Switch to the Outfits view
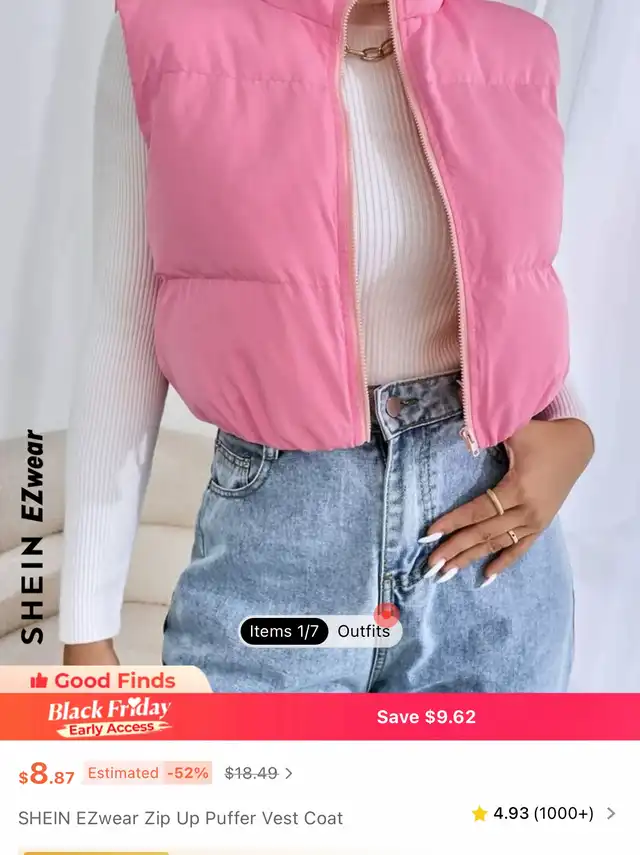Screen dimensions: 640x855 coord(364,631)
